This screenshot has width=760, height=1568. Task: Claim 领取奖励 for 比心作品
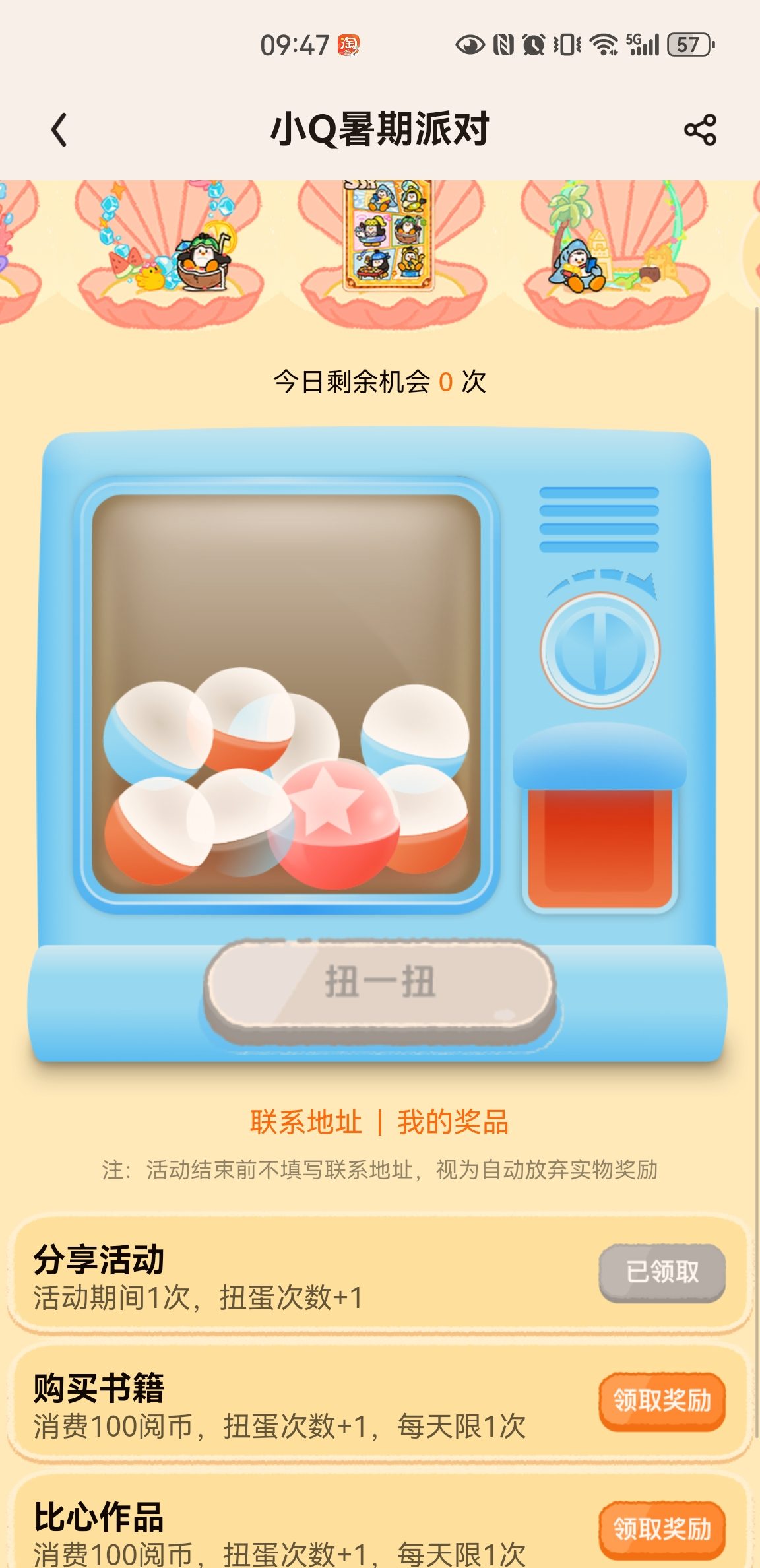pos(662,1530)
